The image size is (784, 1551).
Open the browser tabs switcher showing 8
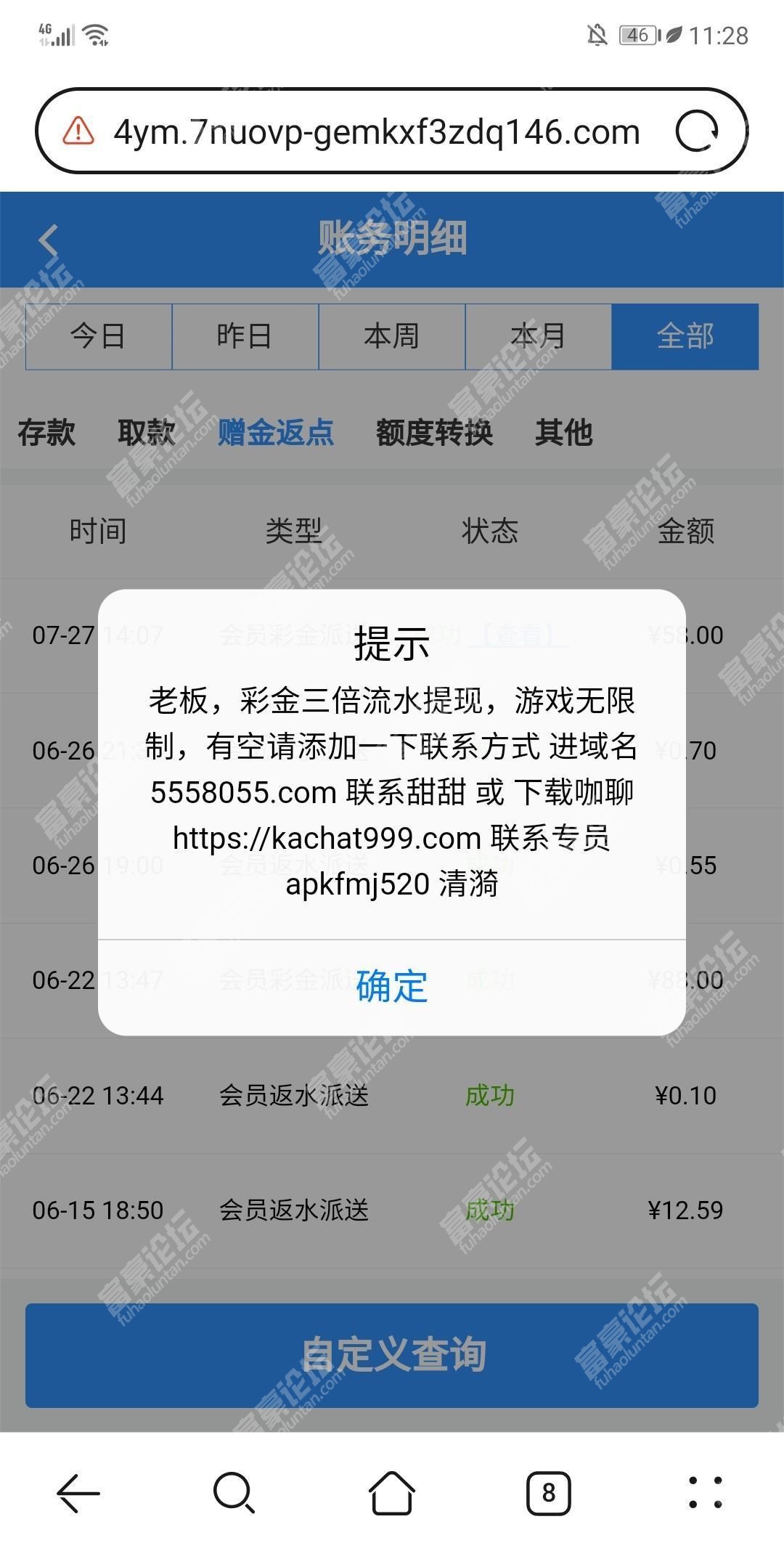[548, 1493]
